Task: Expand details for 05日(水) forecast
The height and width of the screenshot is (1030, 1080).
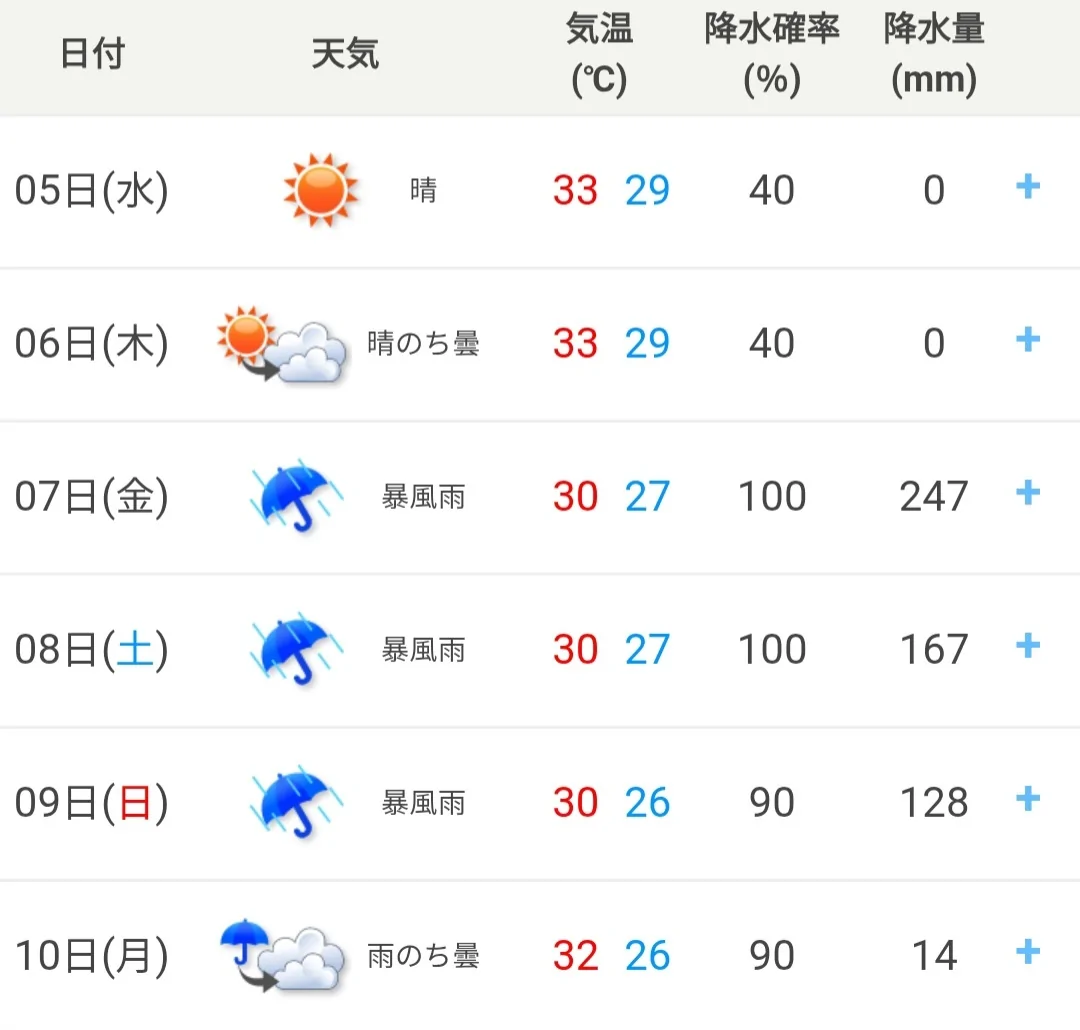Action: click(1028, 186)
